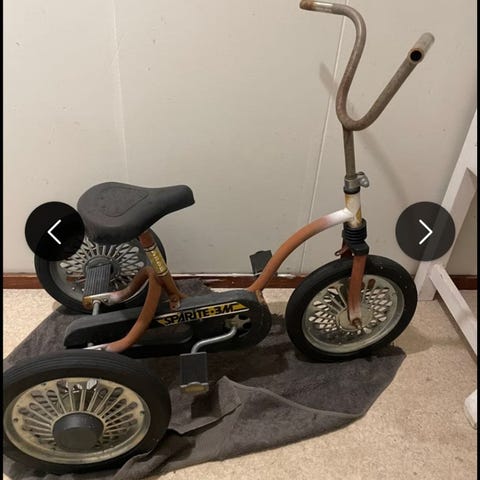Image resolution: width=480 pixels, height=480 pixels.
Task: Show the next photo in the carousel
Action: point(425,231)
